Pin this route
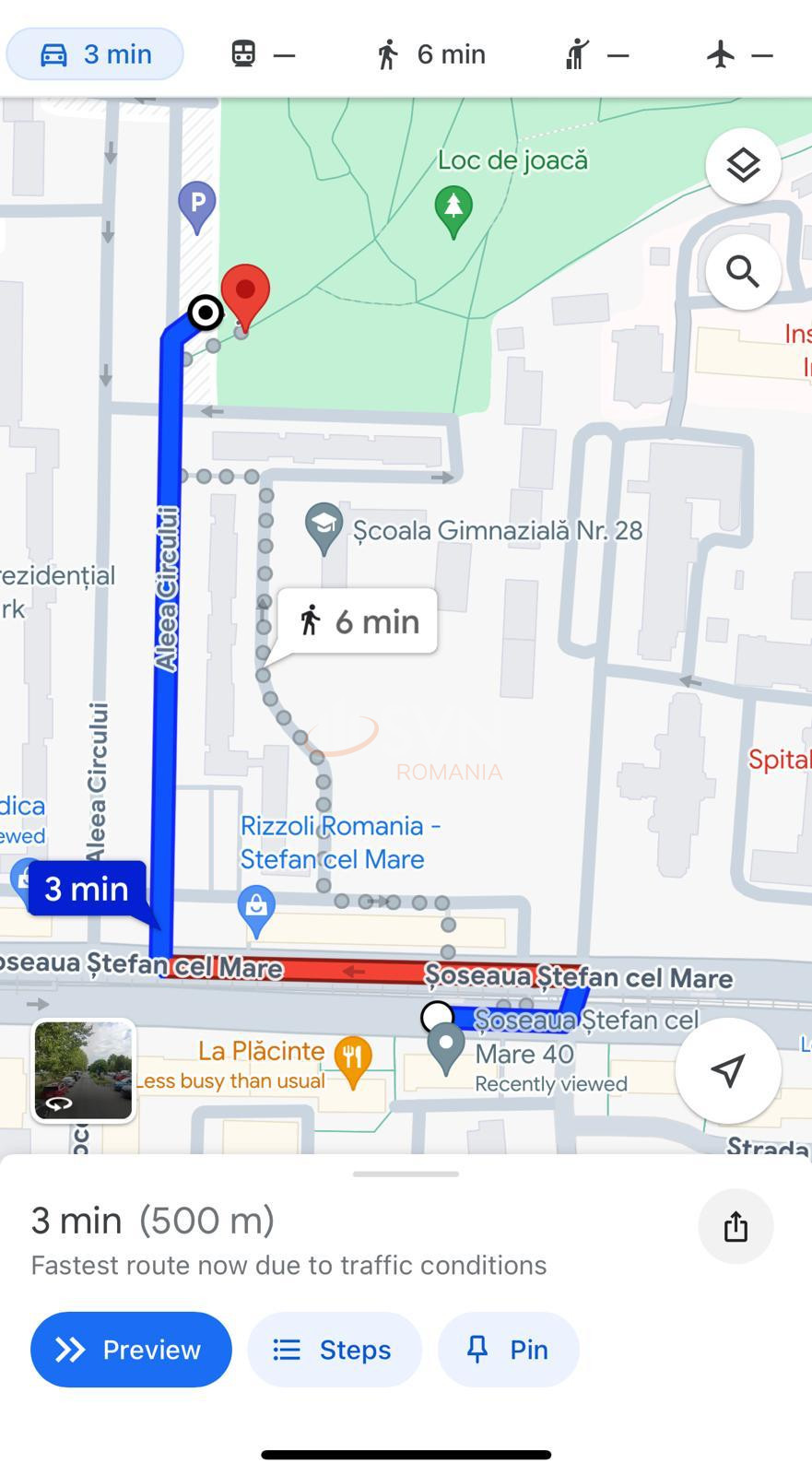 (508, 1350)
